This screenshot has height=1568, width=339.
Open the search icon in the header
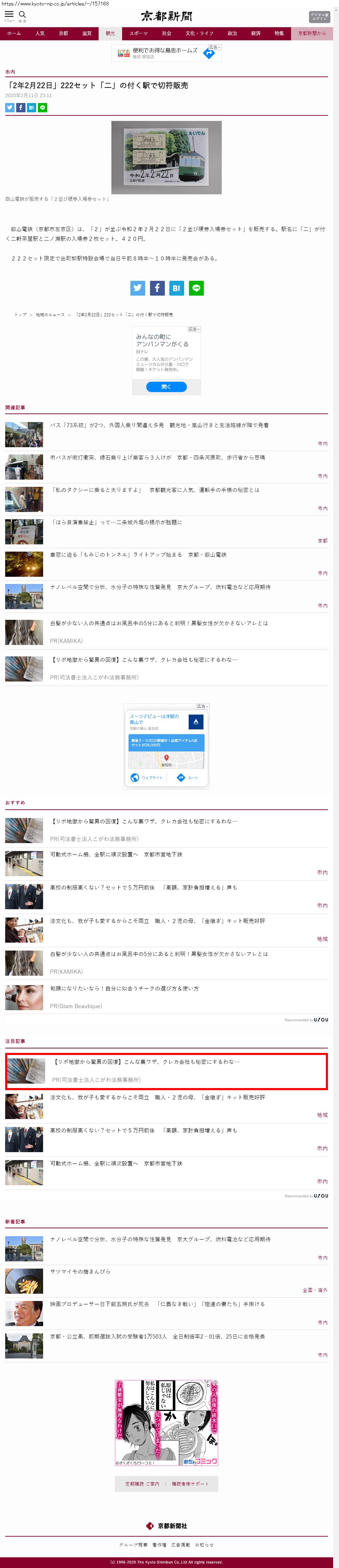click(22, 14)
